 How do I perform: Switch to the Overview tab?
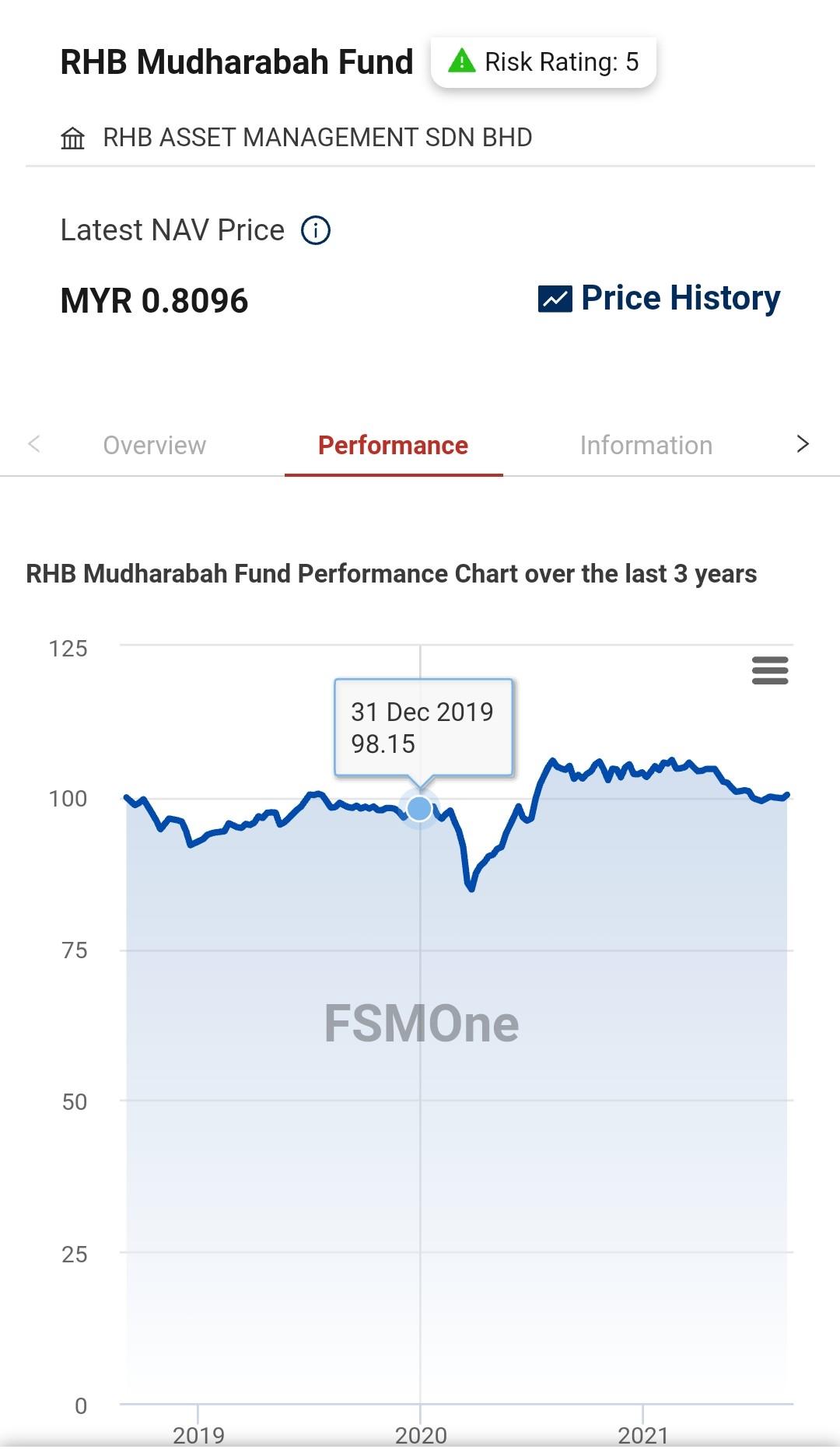point(154,445)
